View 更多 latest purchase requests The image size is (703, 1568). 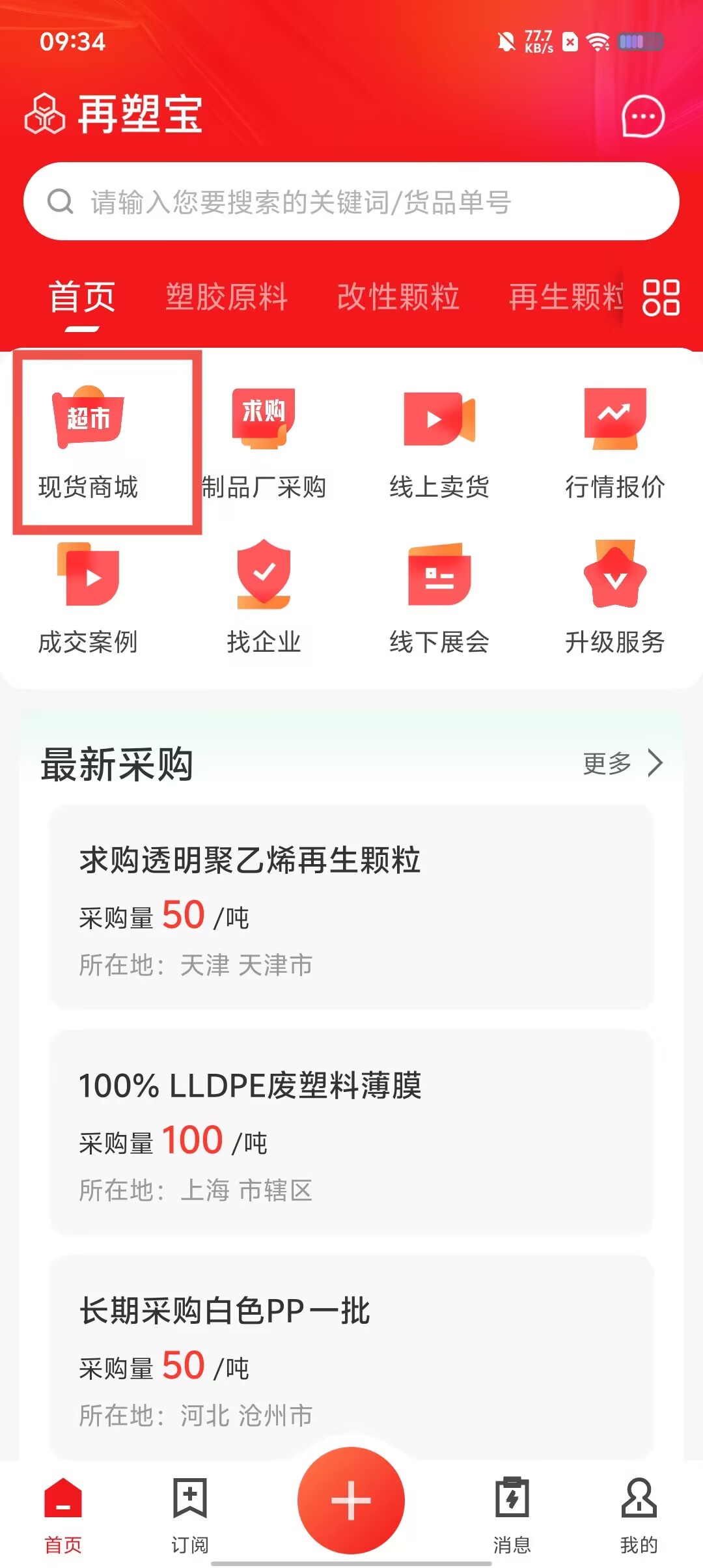(623, 763)
